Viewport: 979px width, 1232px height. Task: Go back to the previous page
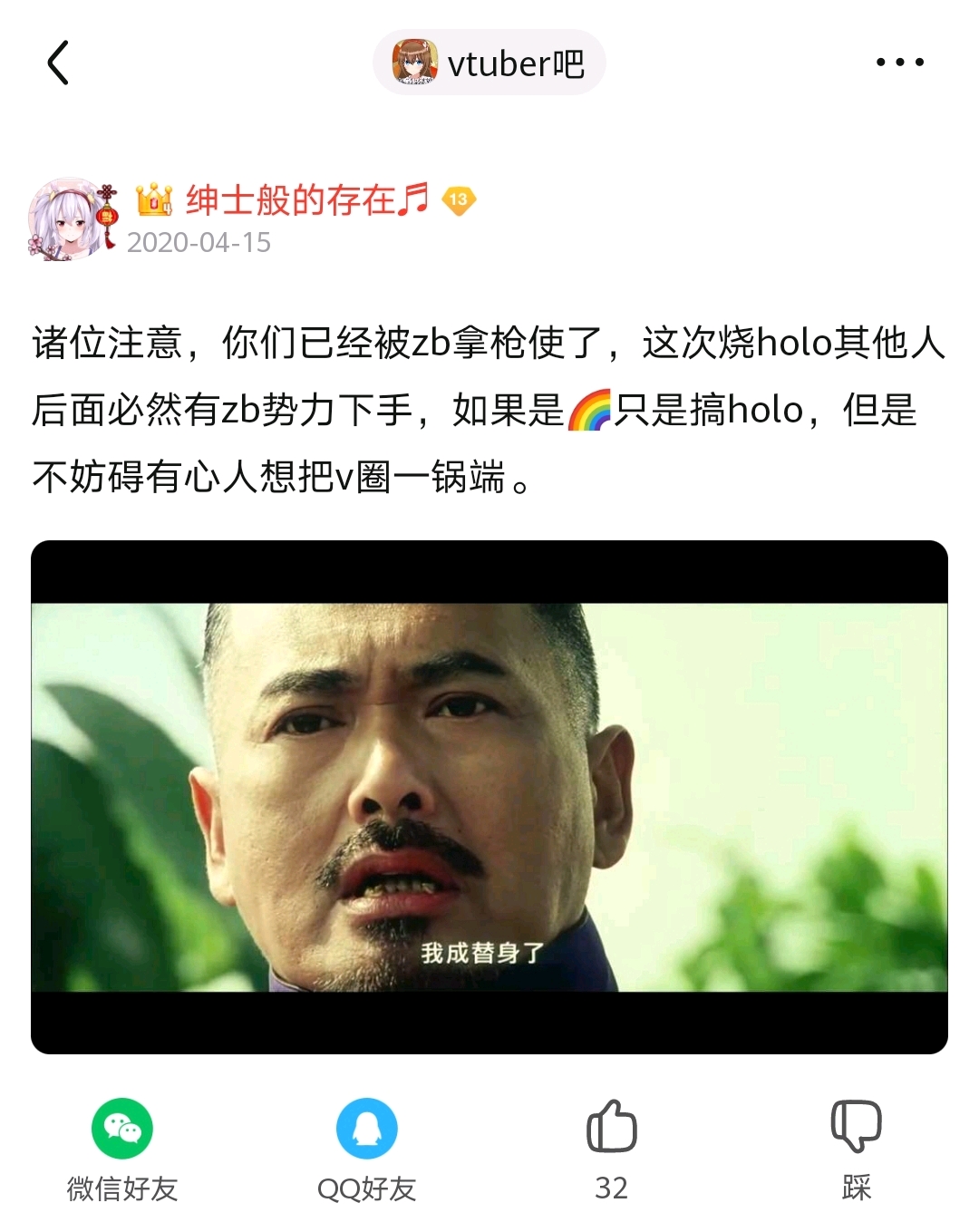tap(58, 63)
